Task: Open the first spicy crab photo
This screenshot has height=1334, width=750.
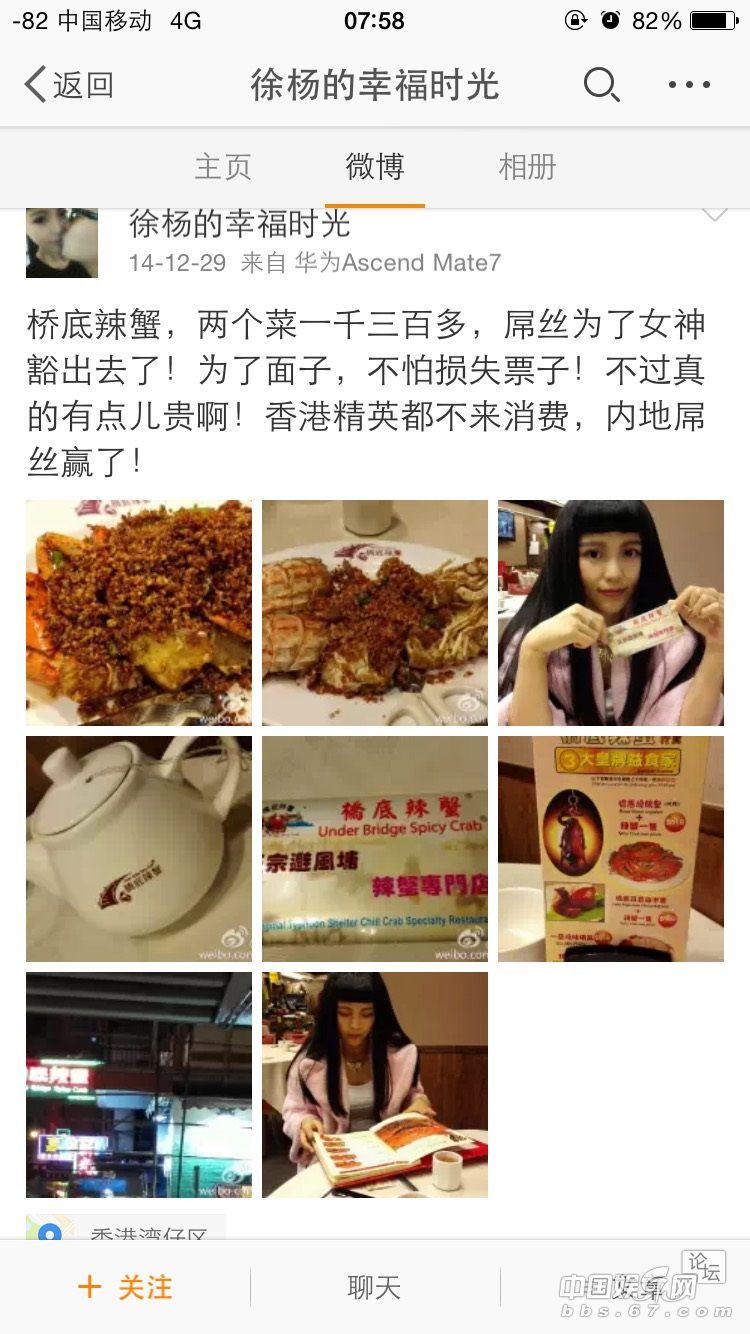Action: click(139, 613)
